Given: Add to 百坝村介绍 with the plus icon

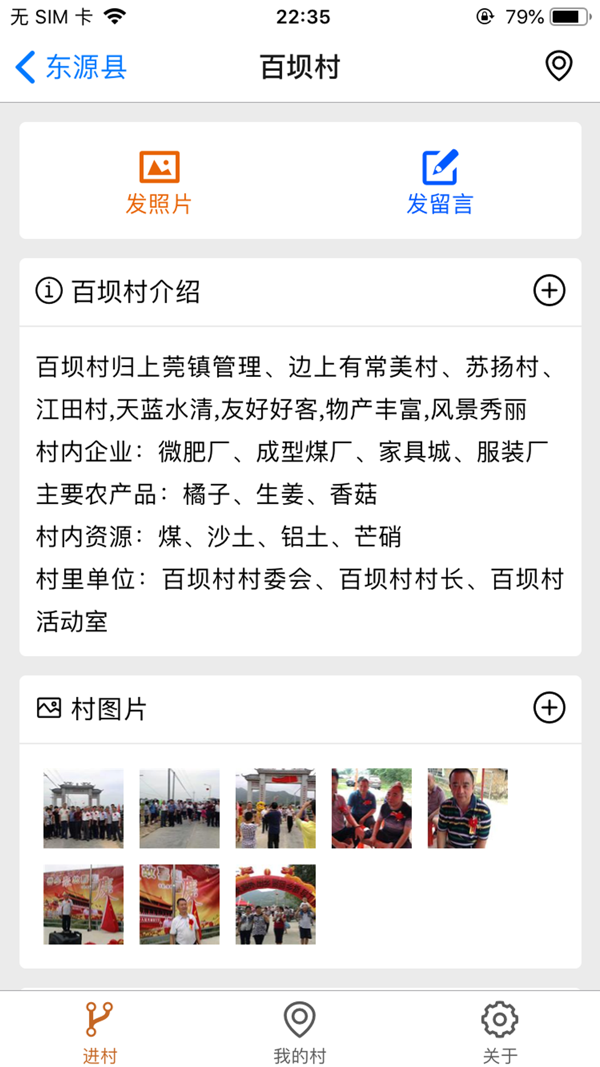Looking at the screenshot, I should tap(549, 291).
